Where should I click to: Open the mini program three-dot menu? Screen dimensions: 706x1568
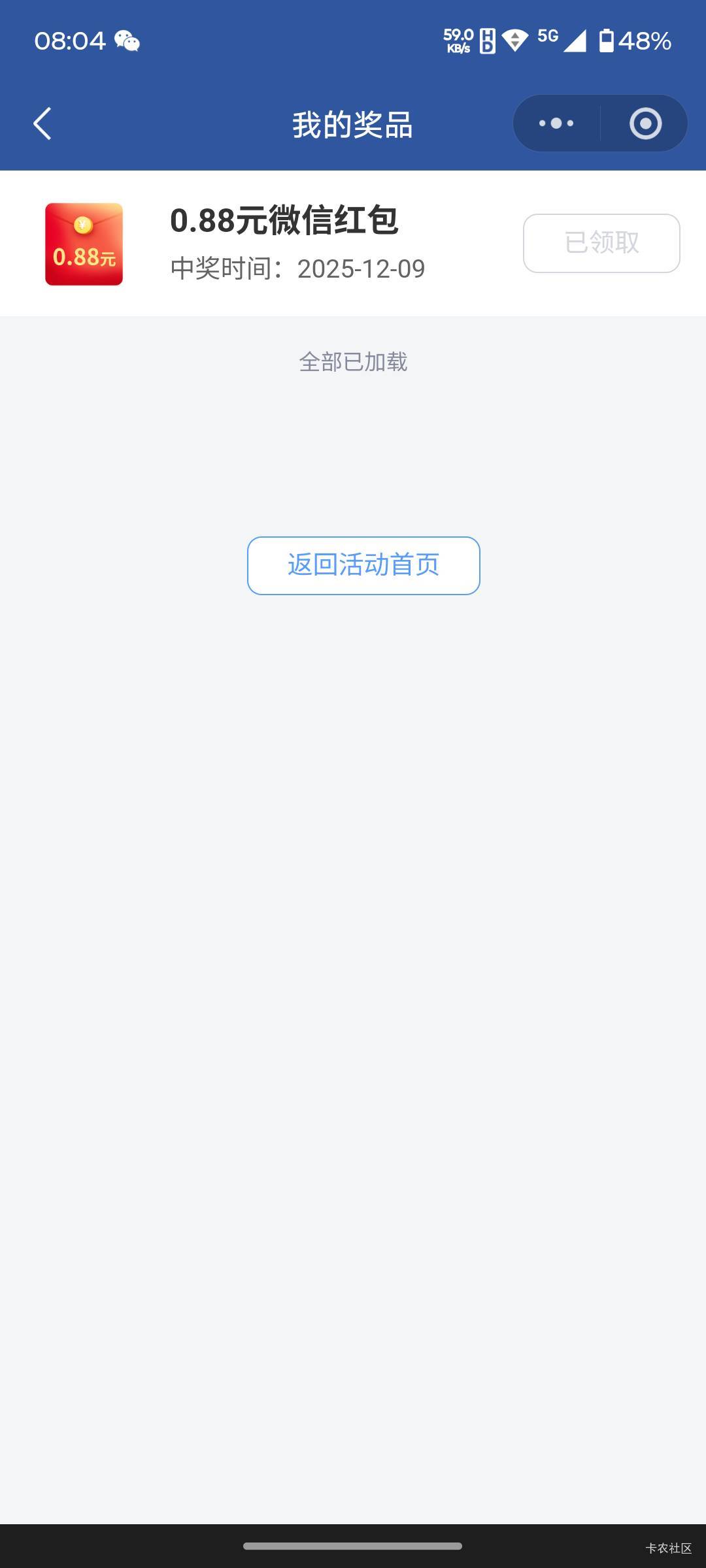556,123
